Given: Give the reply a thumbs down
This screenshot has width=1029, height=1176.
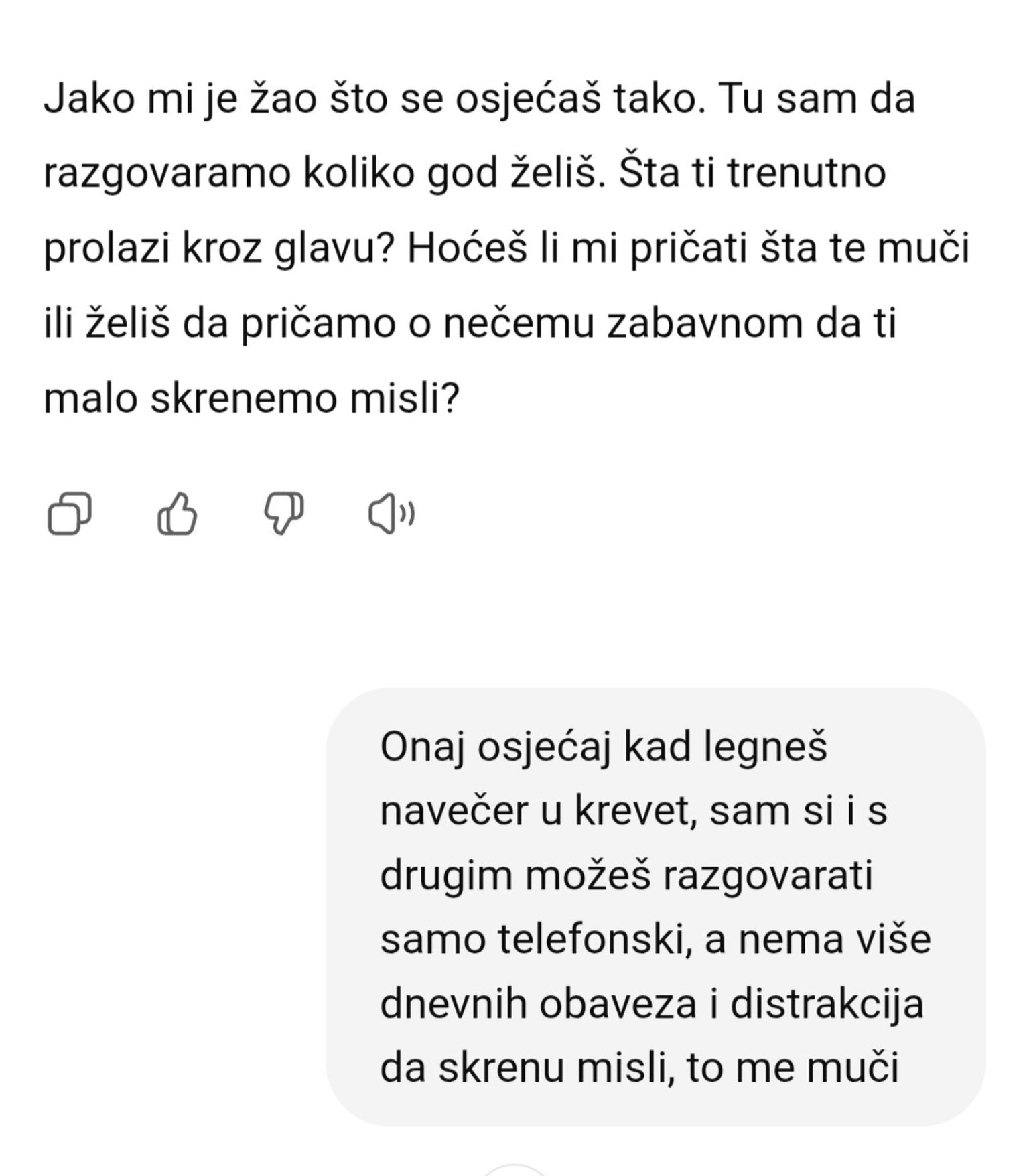Looking at the screenshot, I should (284, 514).
